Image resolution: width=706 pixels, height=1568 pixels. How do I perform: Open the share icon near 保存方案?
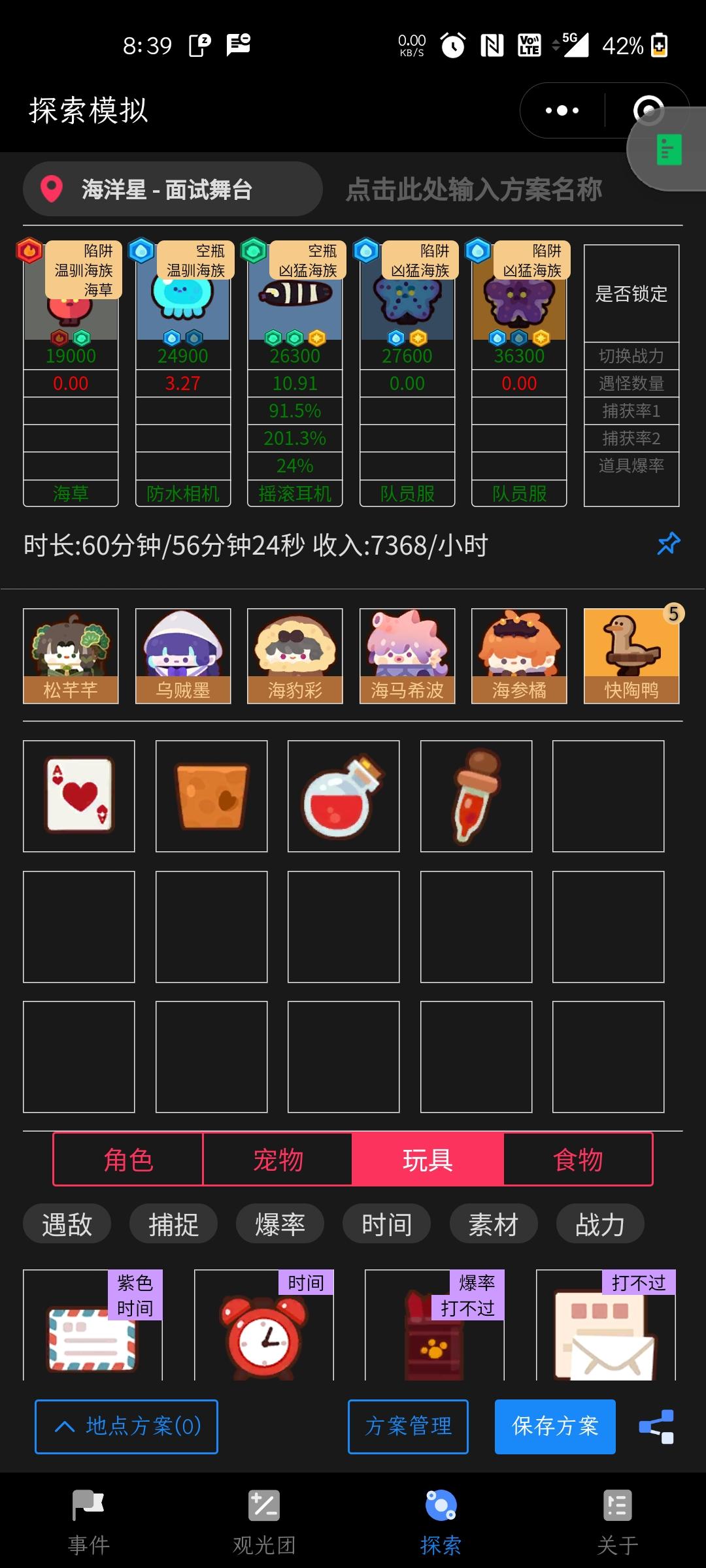click(x=656, y=1426)
